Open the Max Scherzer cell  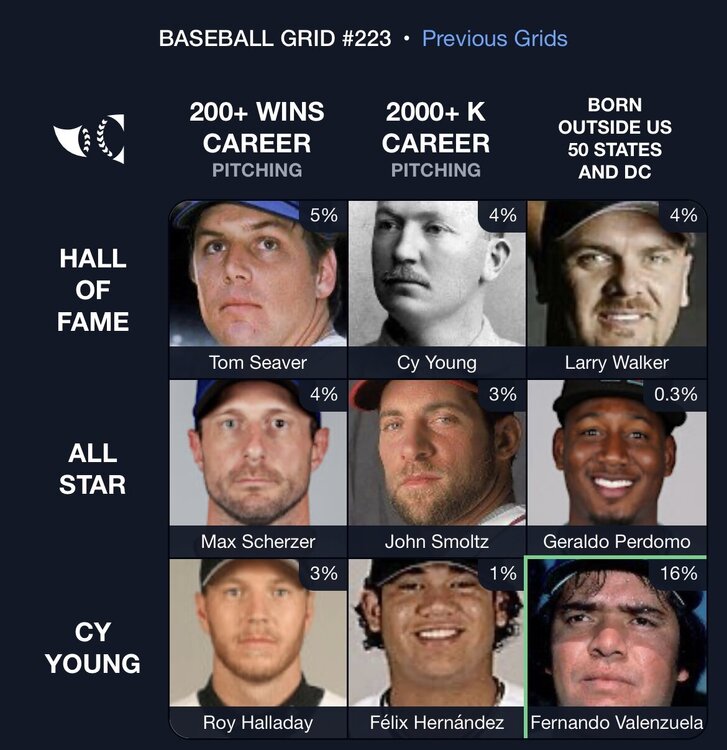point(257,467)
